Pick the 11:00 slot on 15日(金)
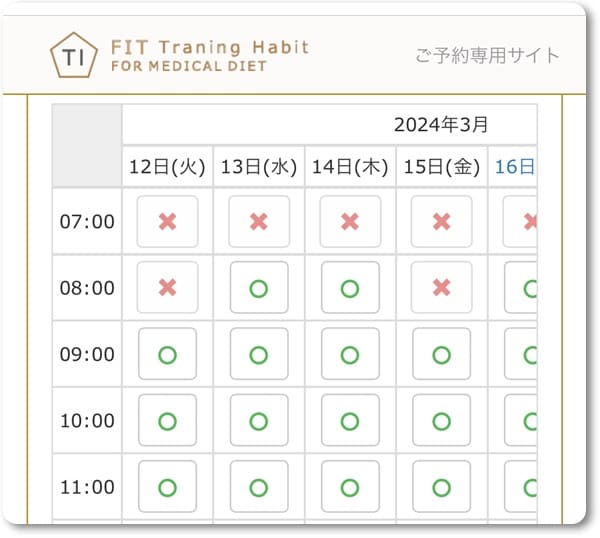The height and width of the screenshot is (538, 600). click(441, 488)
